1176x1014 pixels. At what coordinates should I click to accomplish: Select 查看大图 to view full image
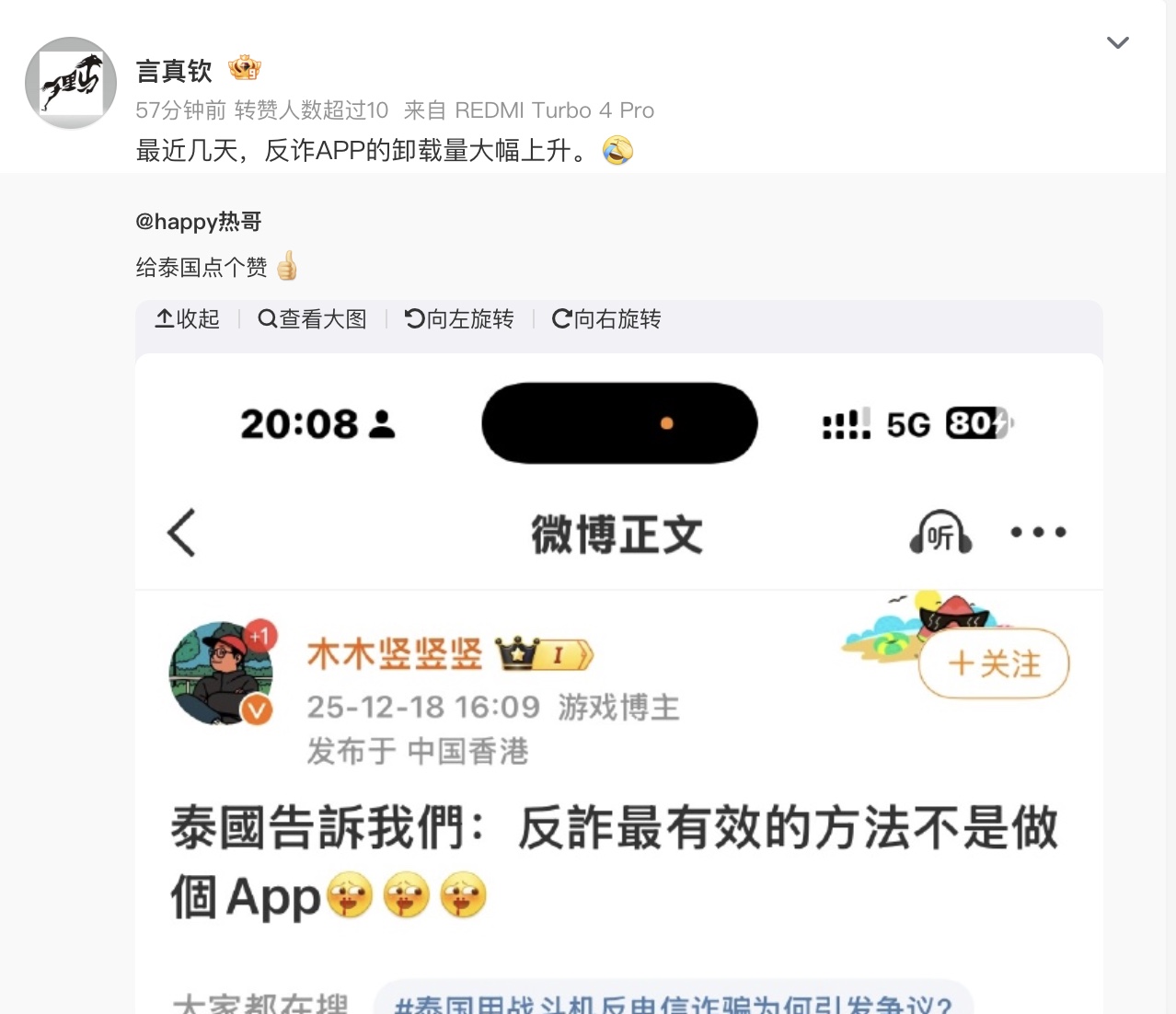(x=313, y=319)
